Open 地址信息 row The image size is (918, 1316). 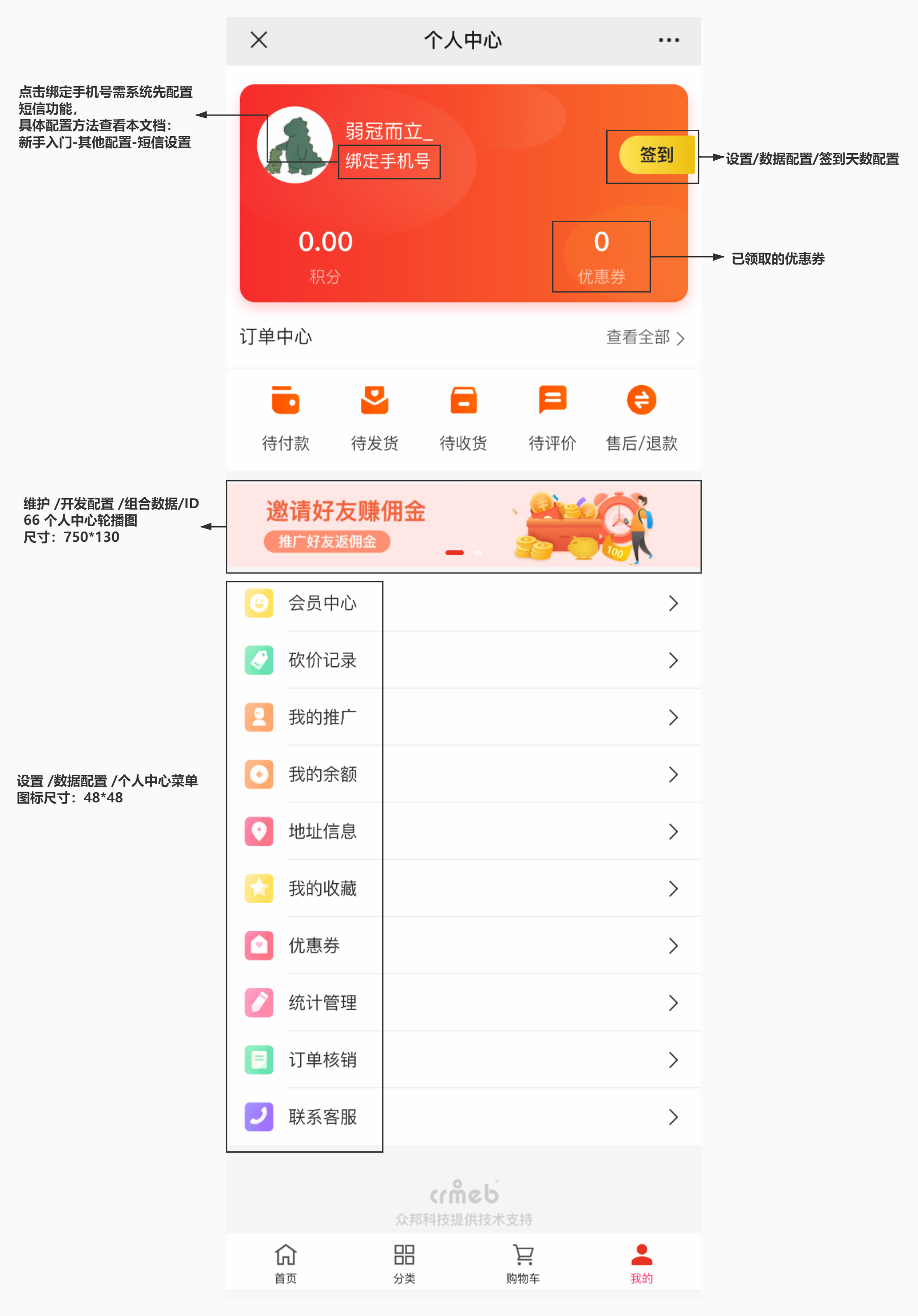pyautogui.click(x=463, y=832)
